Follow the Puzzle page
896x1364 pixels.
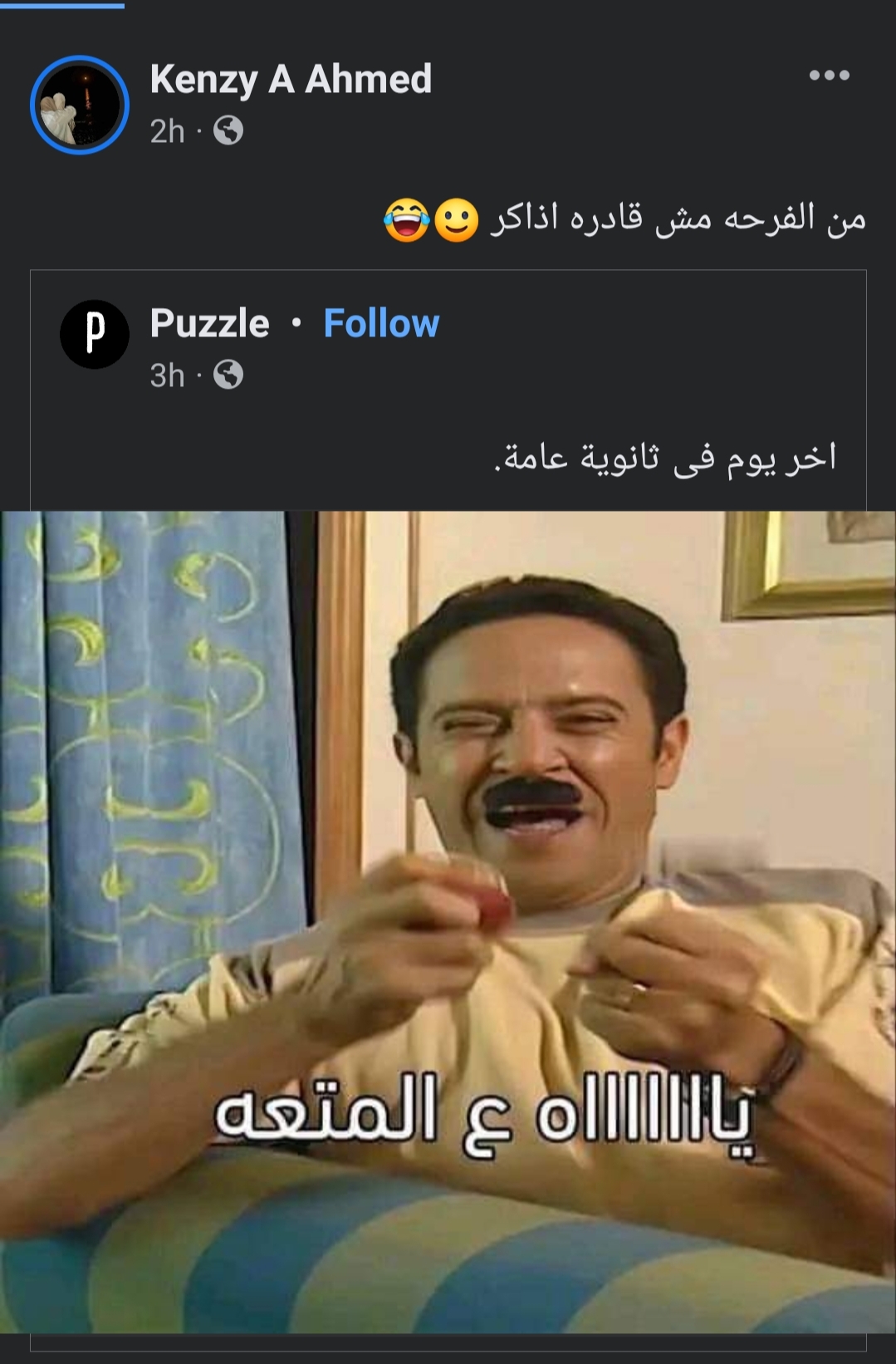tap(381, 323)
